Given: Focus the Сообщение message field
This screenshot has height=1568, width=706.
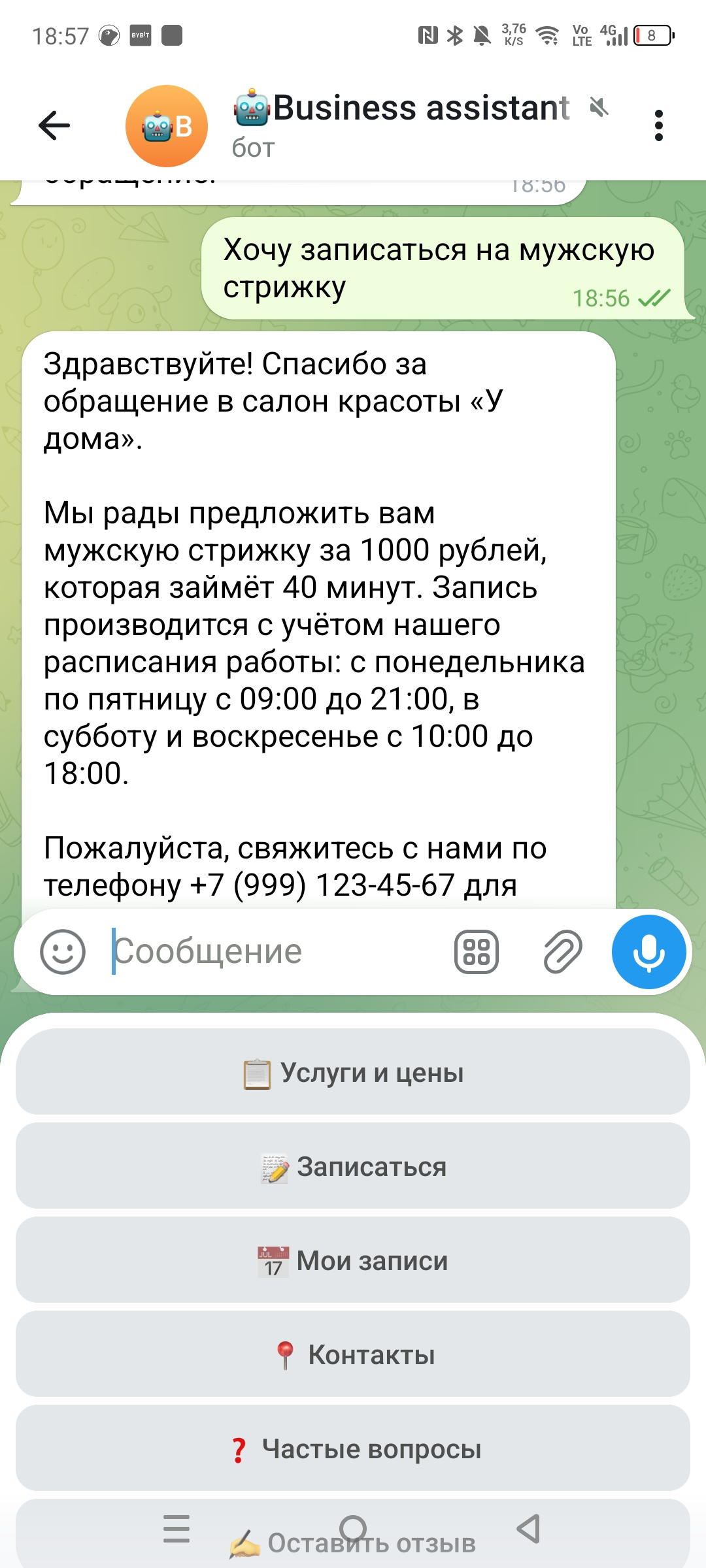Looking at the screenshot, I should point(275,951).
